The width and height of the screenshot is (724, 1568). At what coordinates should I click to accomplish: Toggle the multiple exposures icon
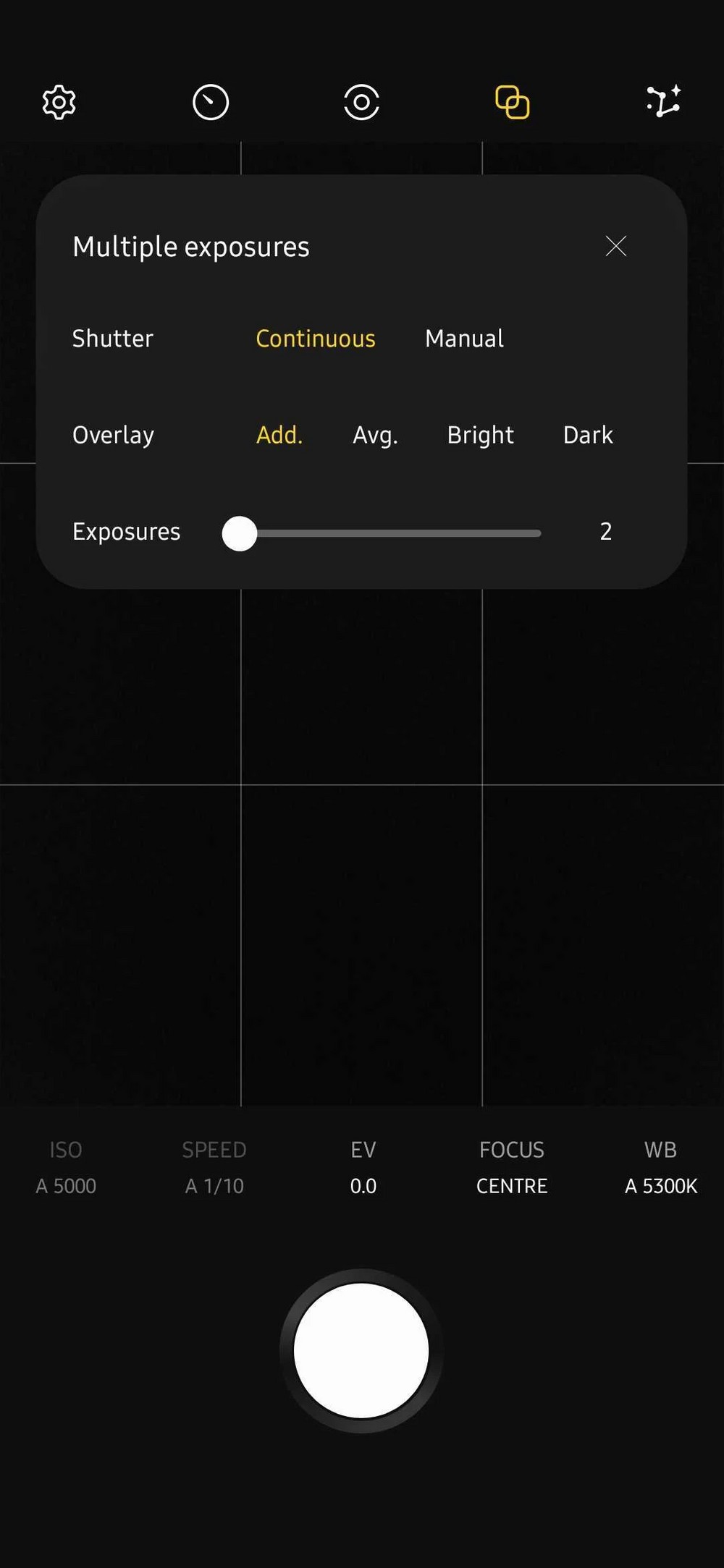512,103
